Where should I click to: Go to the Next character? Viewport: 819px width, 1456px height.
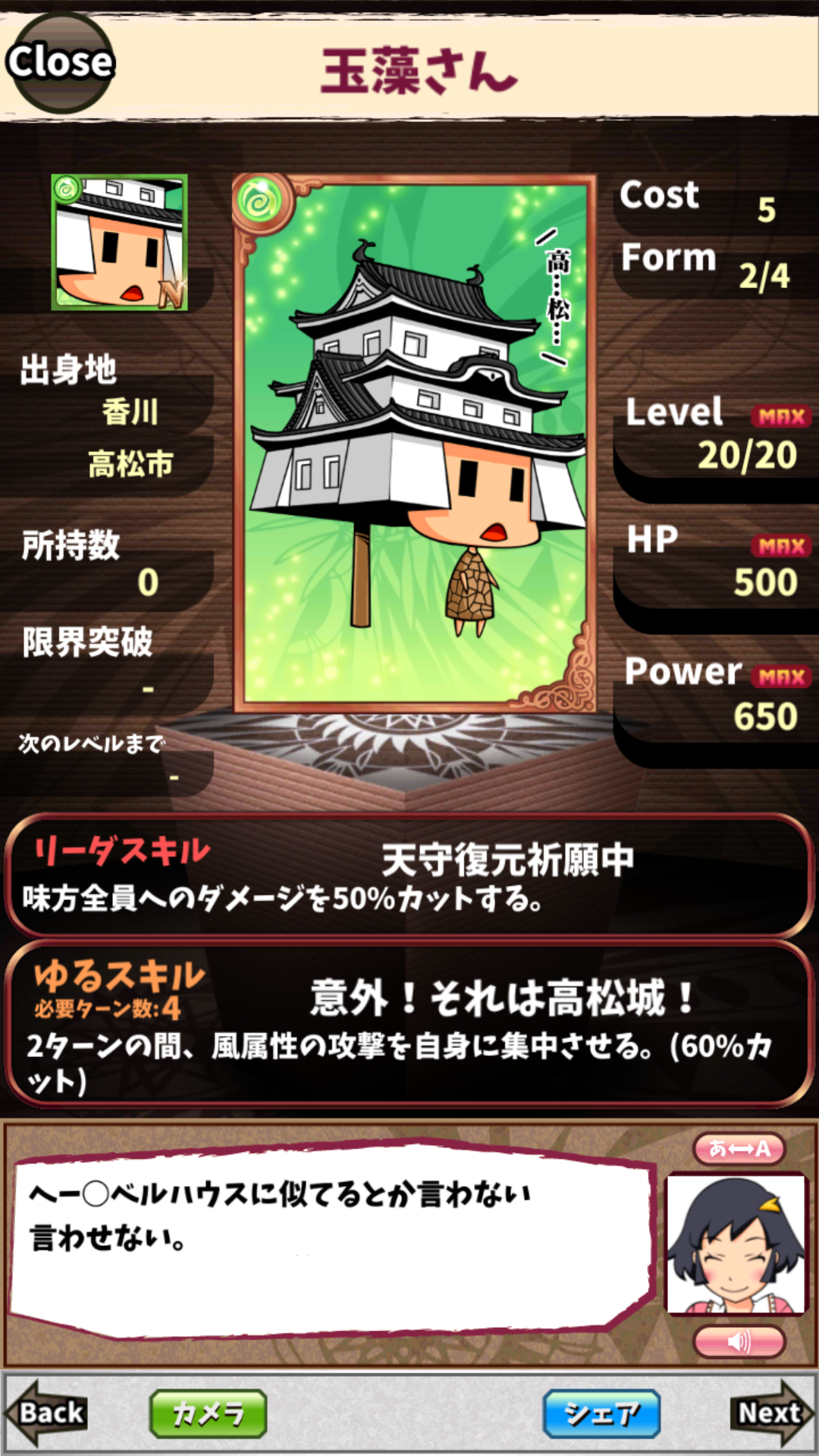coord(771,1414)
